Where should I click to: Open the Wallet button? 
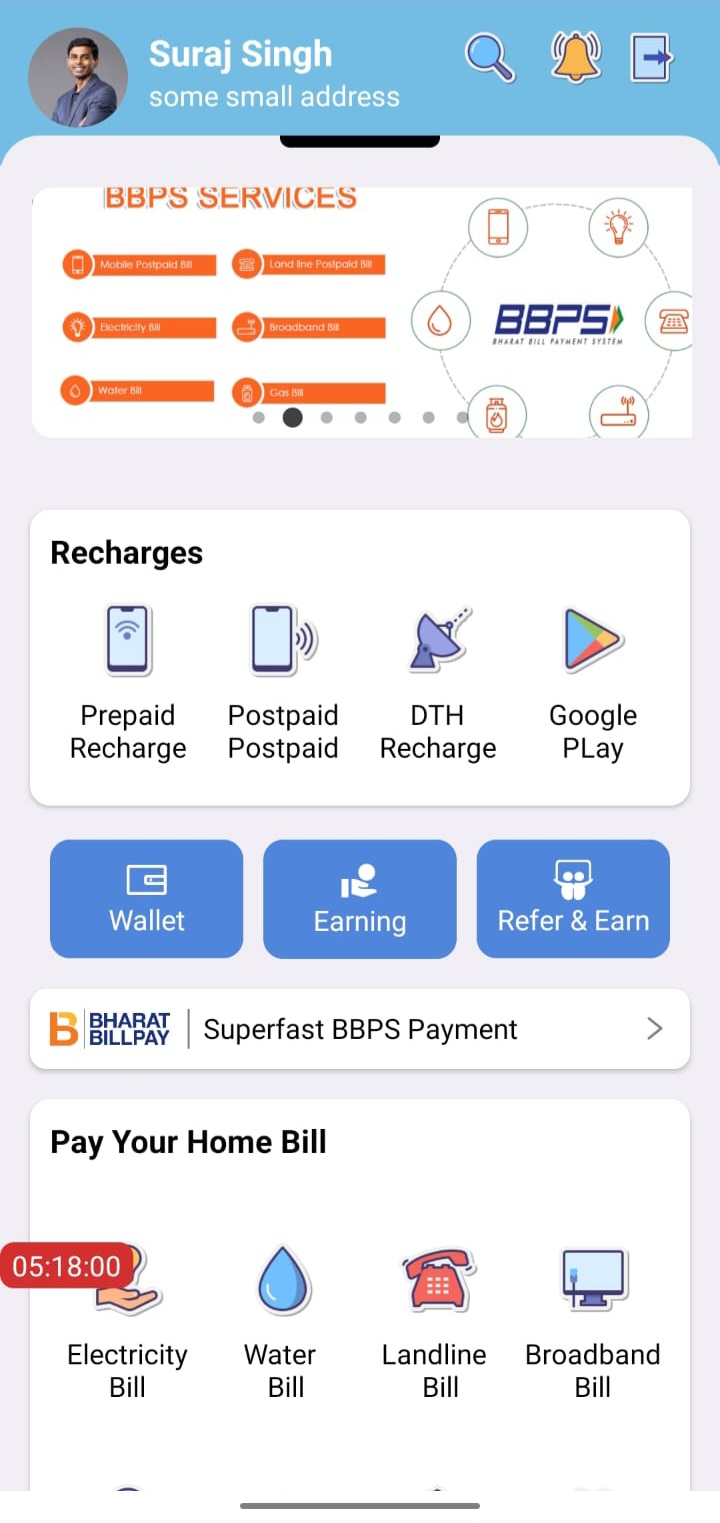tap(147, 899)
